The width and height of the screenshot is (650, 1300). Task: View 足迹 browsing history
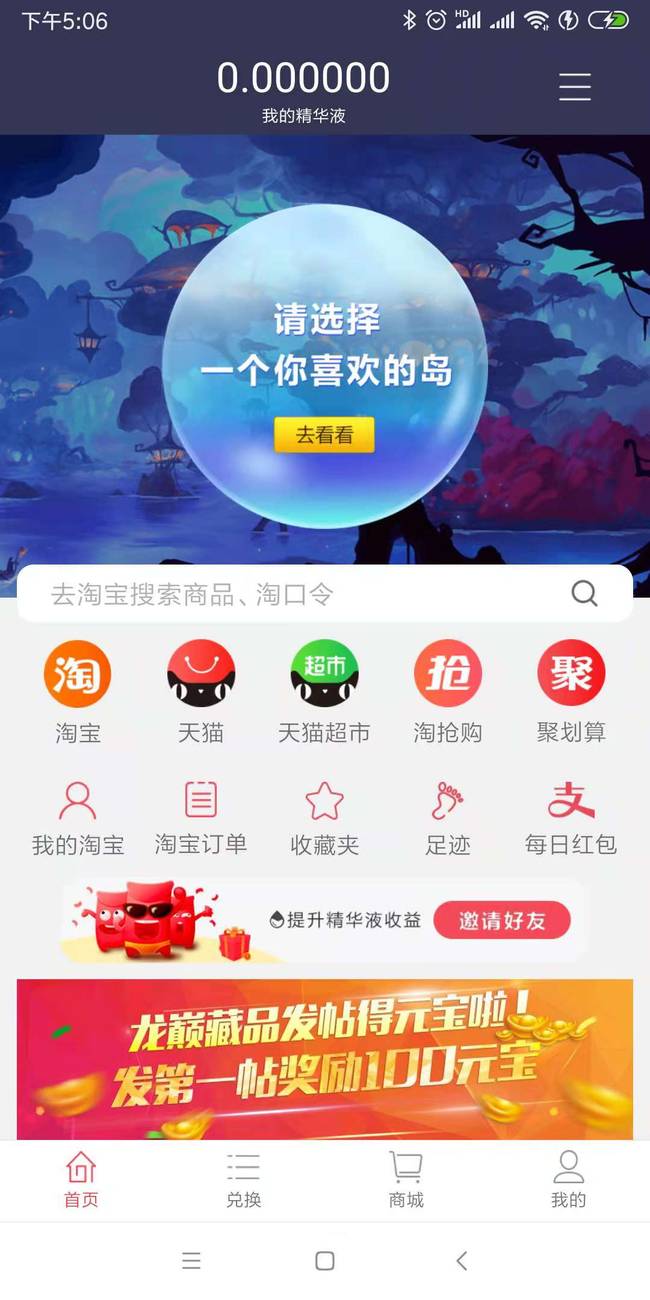[448, 818]
